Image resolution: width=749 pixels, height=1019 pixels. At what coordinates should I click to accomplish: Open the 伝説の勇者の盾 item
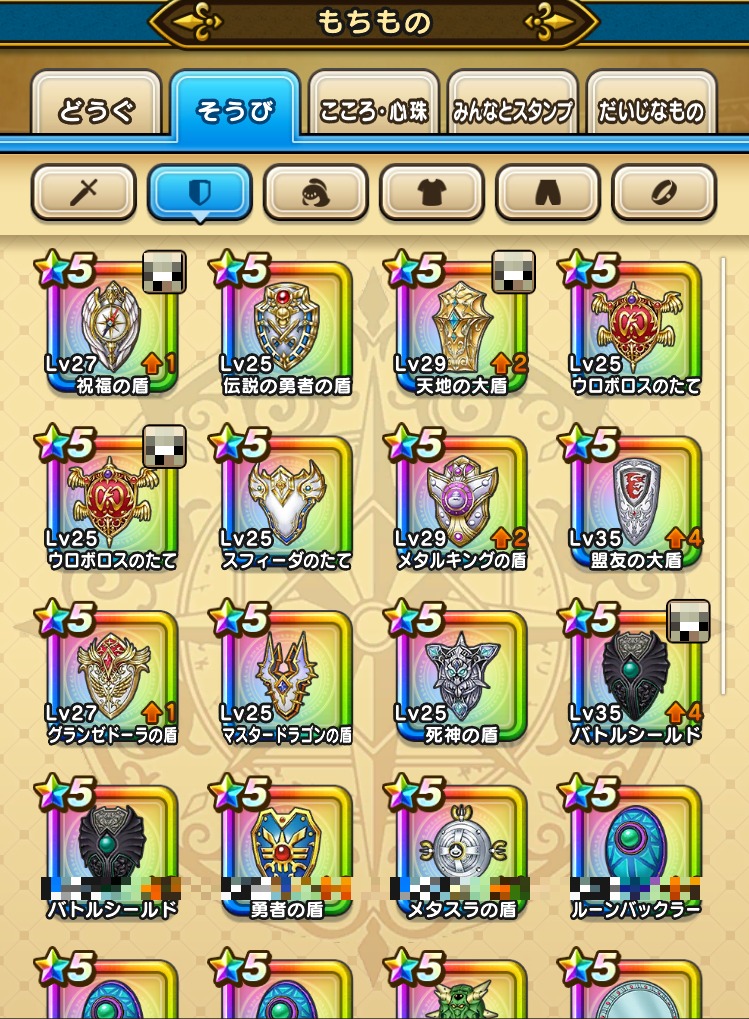(x=287, y=325)
